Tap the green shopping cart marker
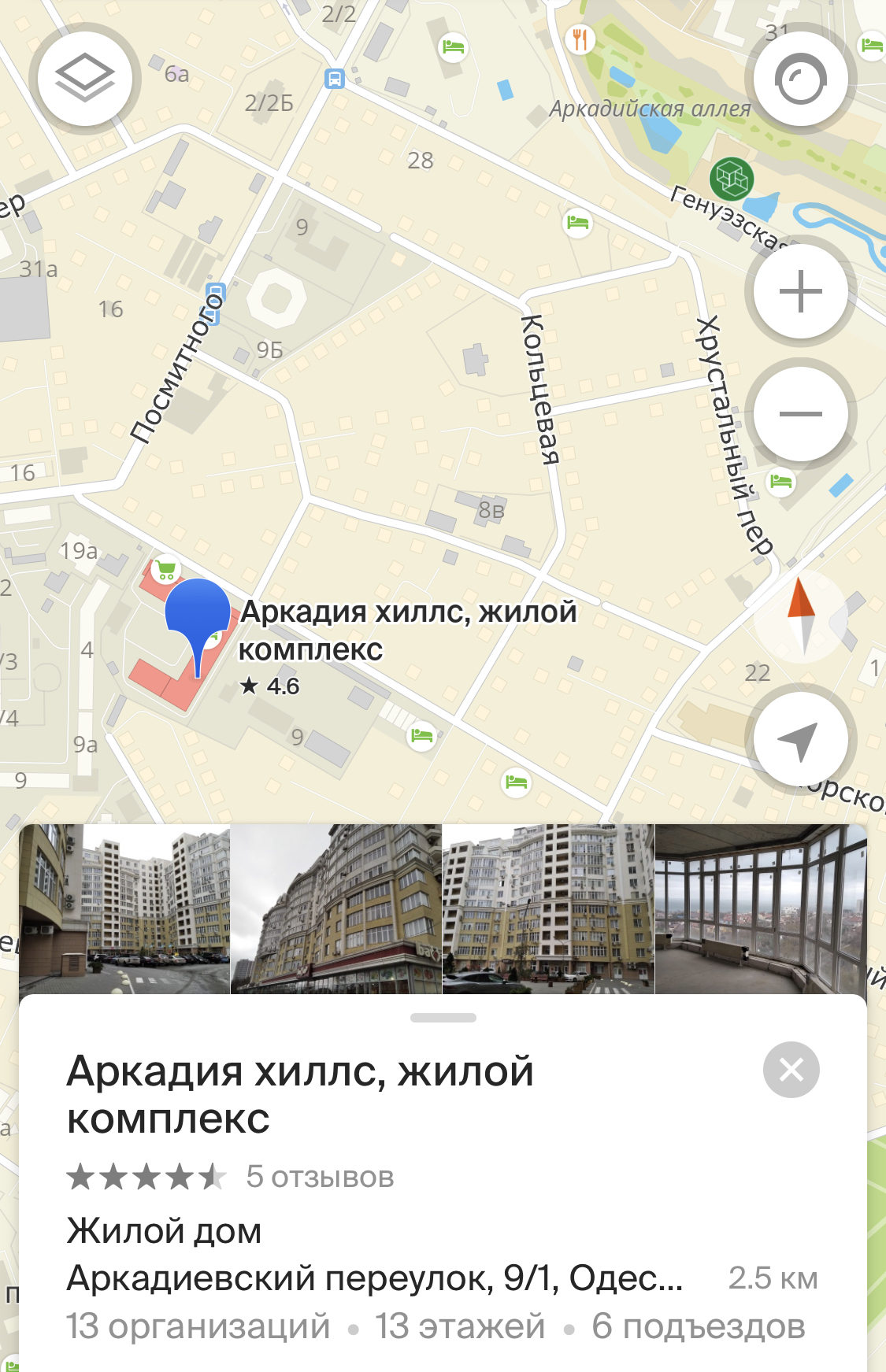Viewport: 886px width, 1372px height. [165, 570]
